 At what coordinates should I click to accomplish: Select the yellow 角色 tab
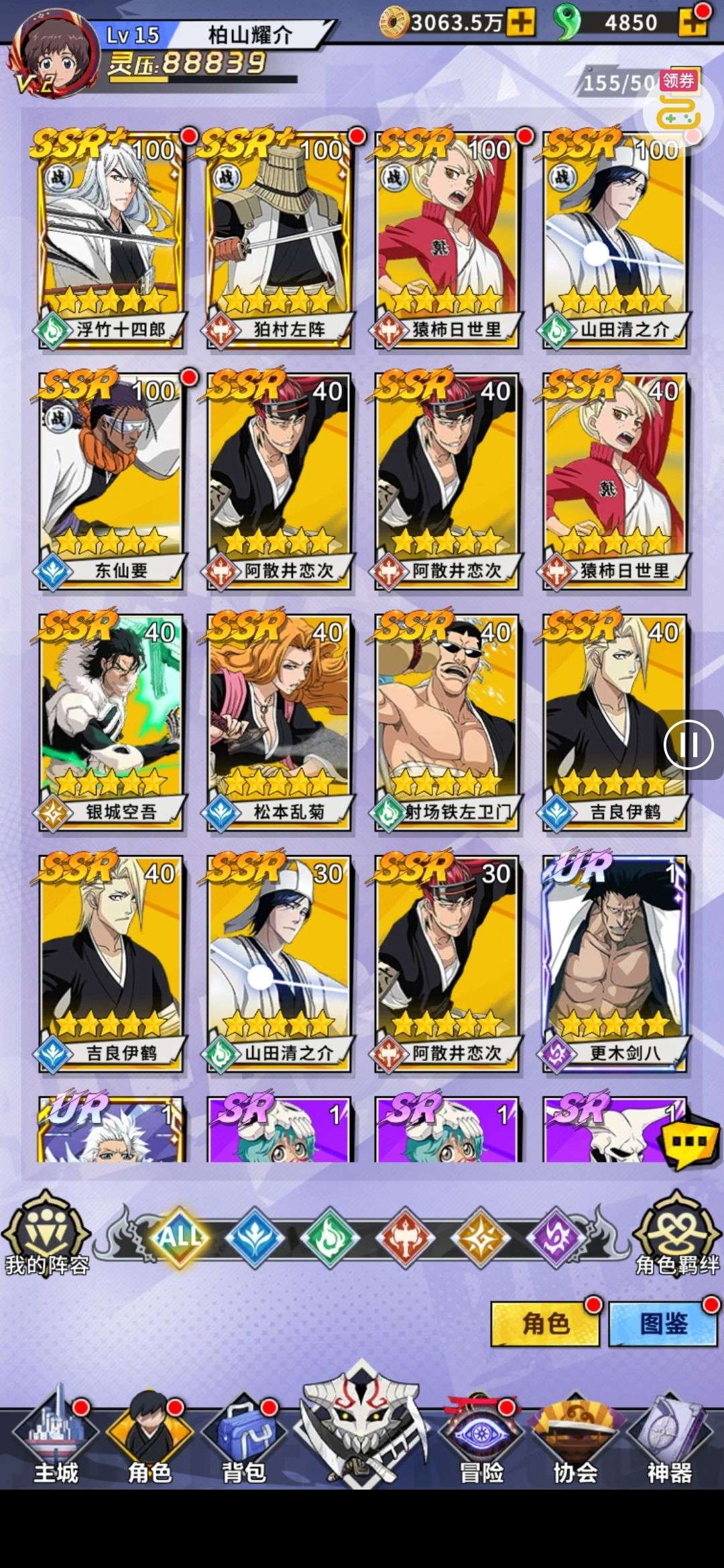coord(545,1323)
